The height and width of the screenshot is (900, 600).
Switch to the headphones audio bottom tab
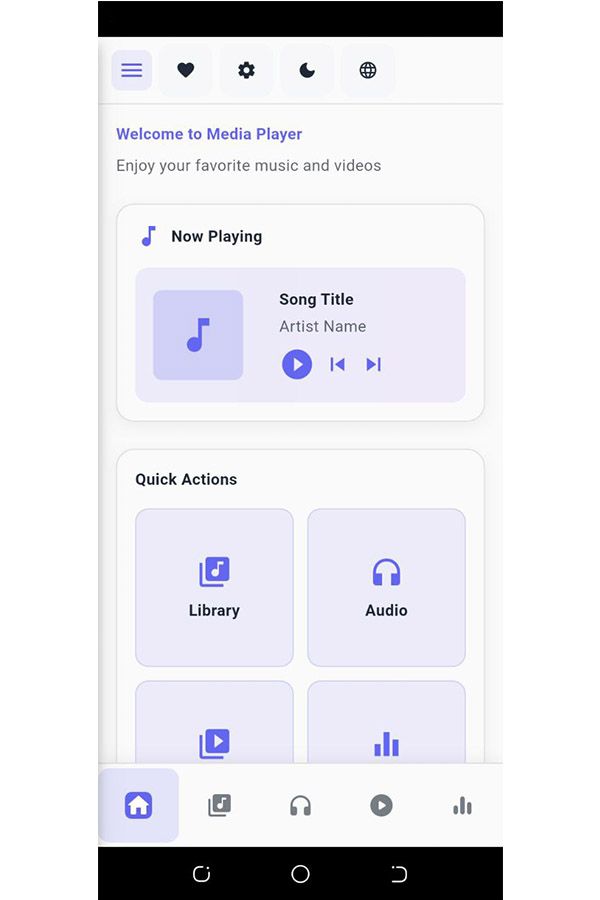tap(300, 805)
